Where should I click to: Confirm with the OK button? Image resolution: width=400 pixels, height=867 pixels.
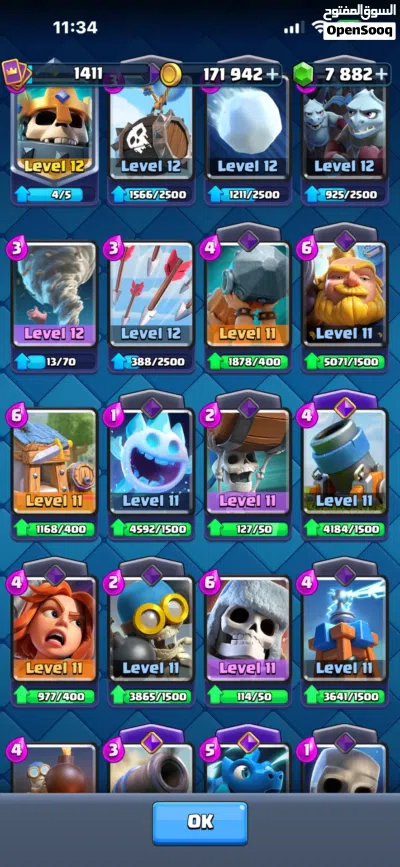tap(200, 822)
